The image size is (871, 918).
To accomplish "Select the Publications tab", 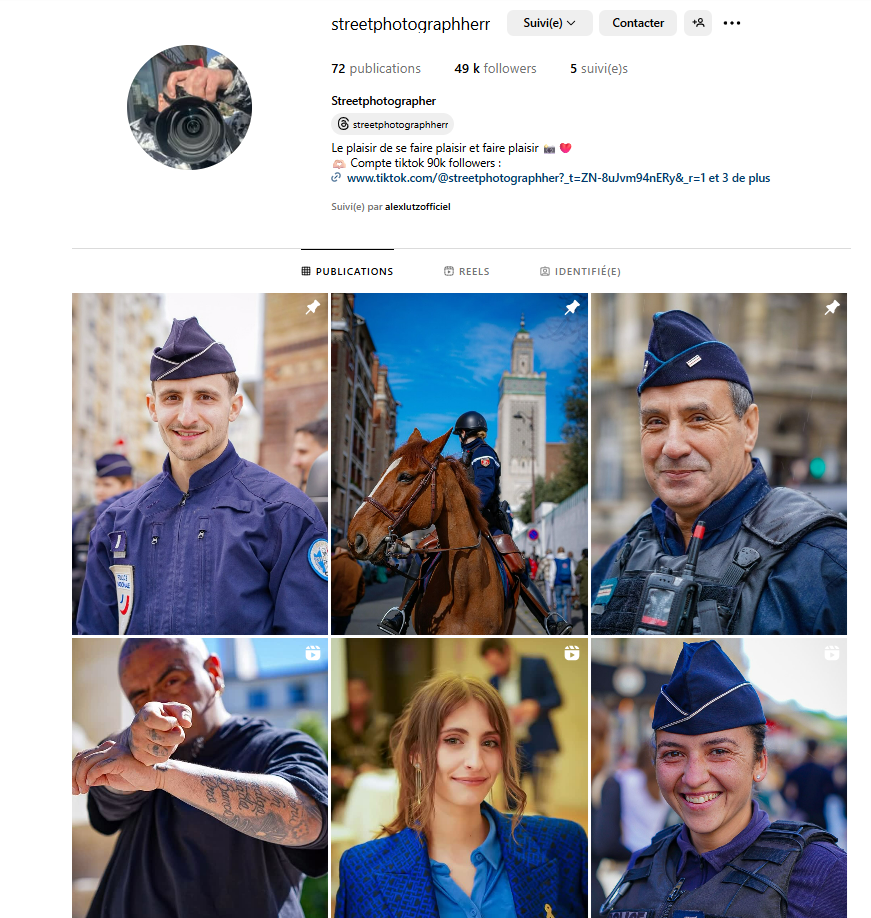I will coord(347,271).
